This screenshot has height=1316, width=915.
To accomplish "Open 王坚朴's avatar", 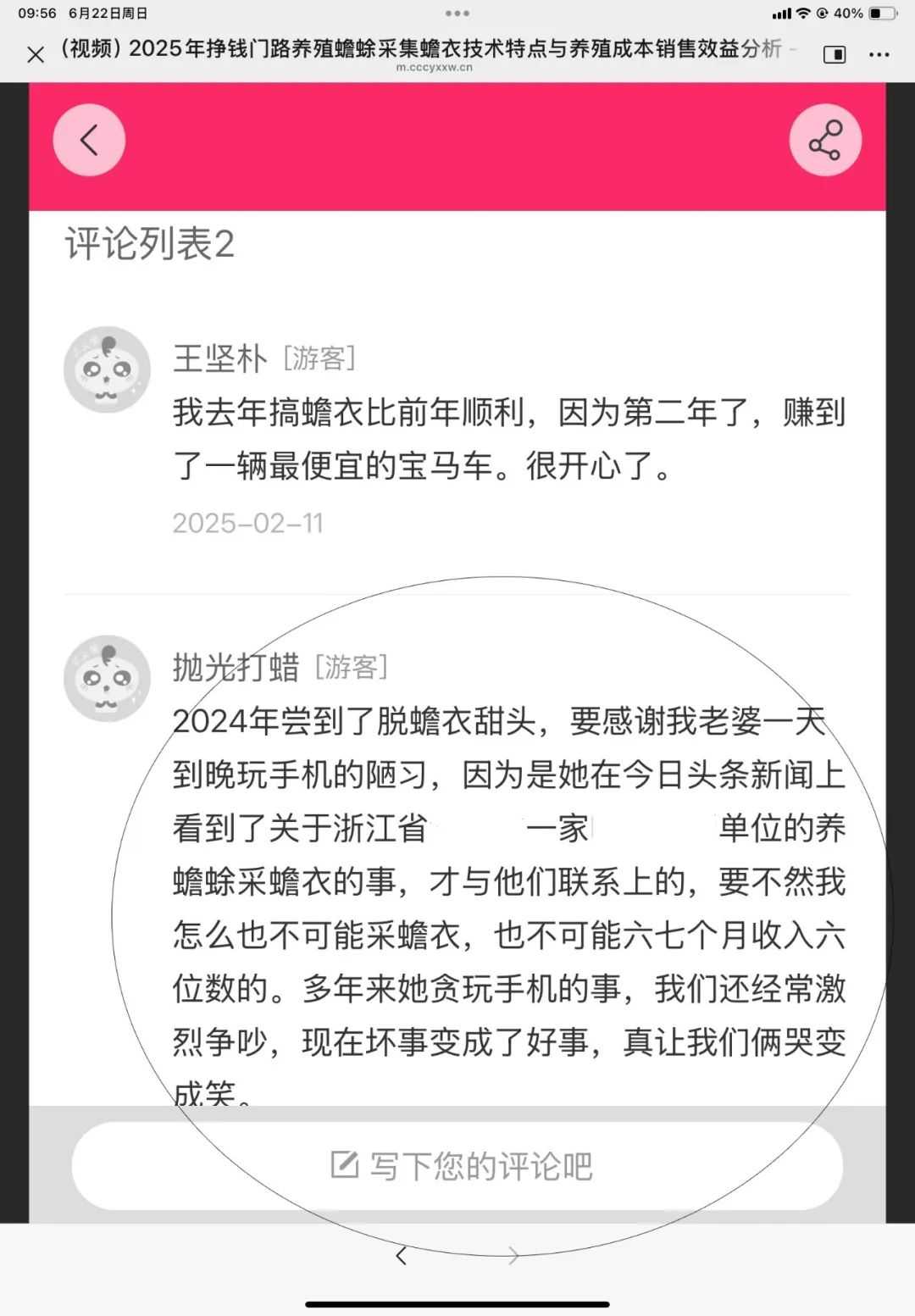I will [107, 369].
